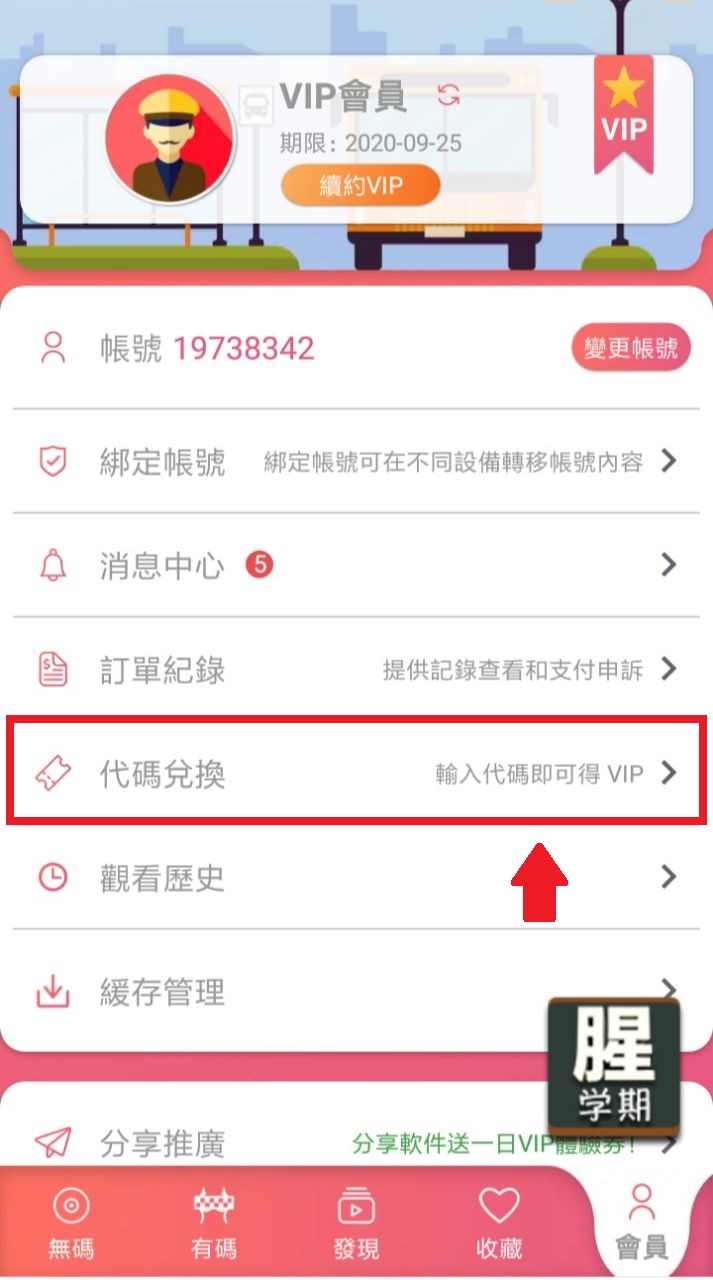Screen dimensions: 713x1280
Task: Refresh VIP status icon
Action: [x=449, y=96]
